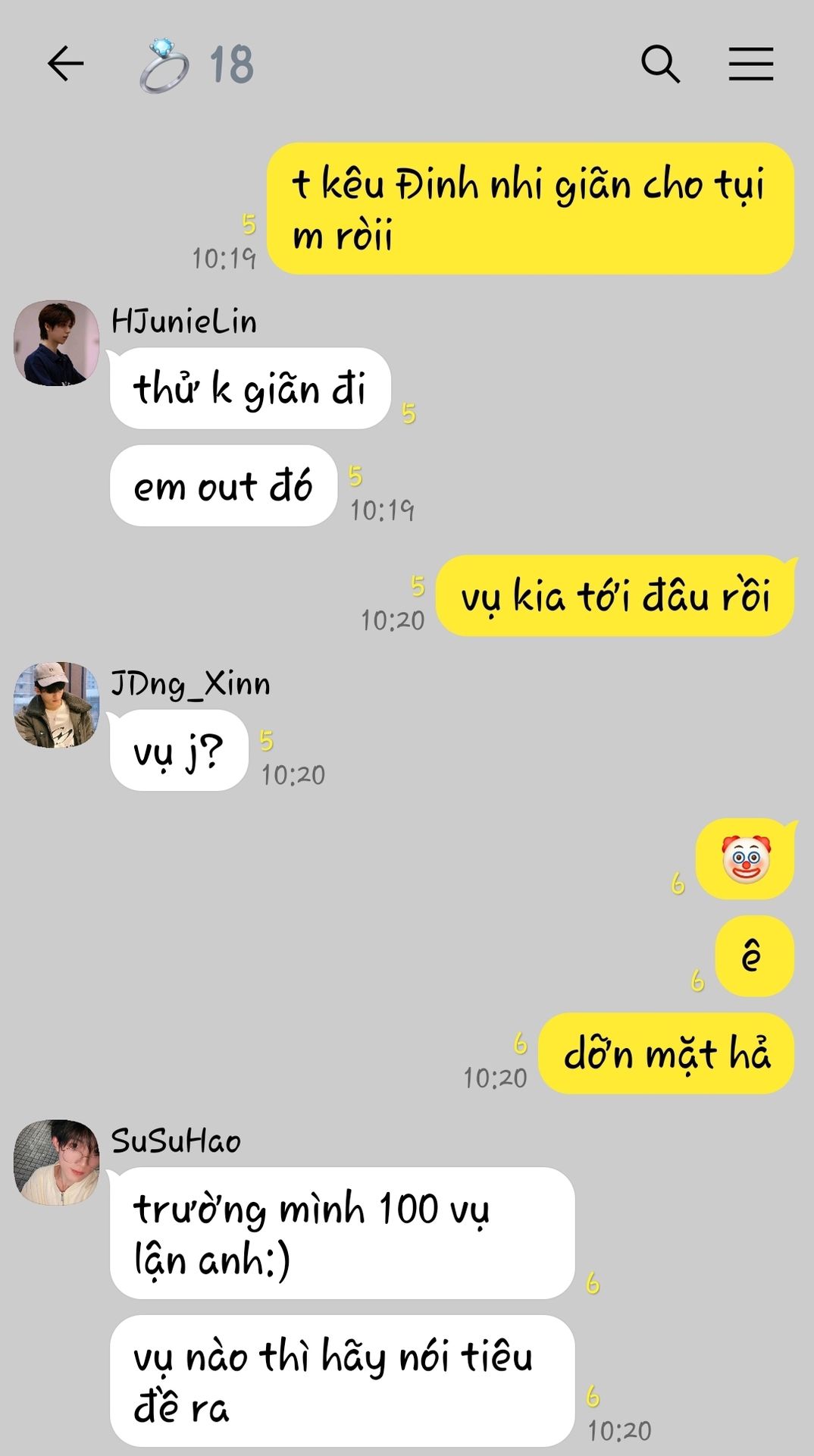This screenshot has height=1456, width=814.
Task: Open JDng_Xinn's profile avatar
Action: pos(57,705)
